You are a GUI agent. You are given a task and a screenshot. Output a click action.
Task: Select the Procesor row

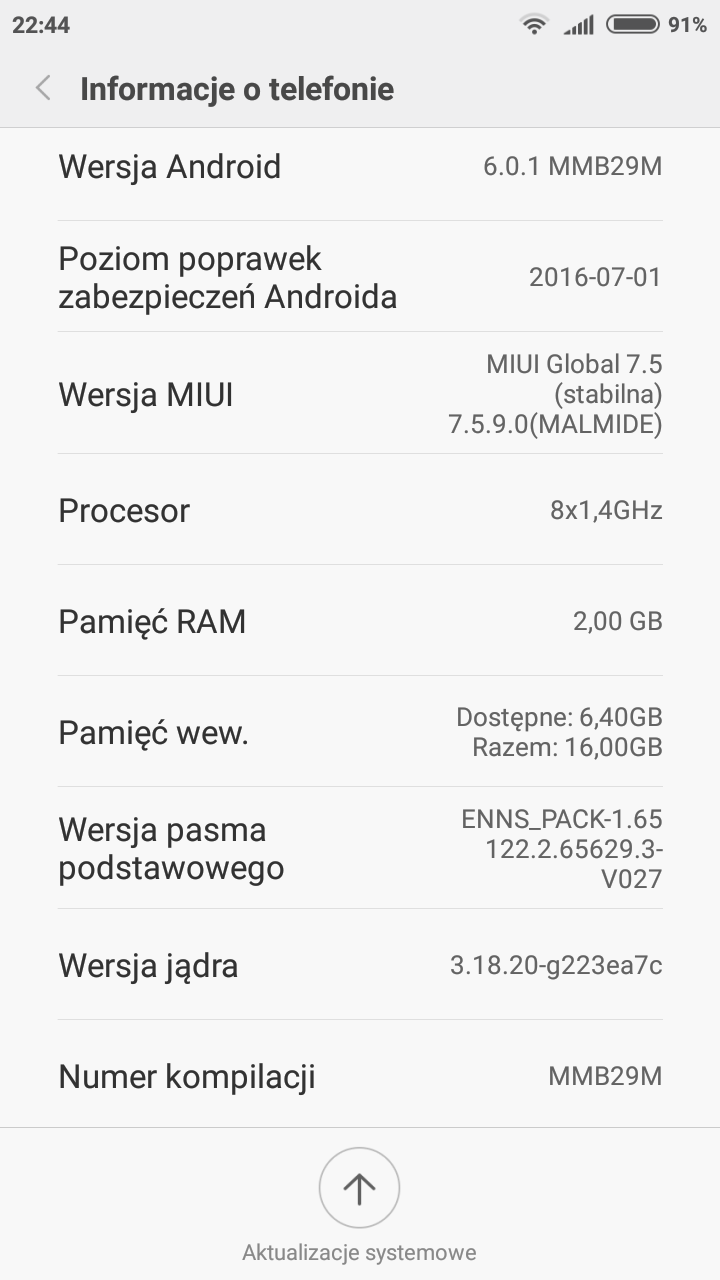coord(360,510)
